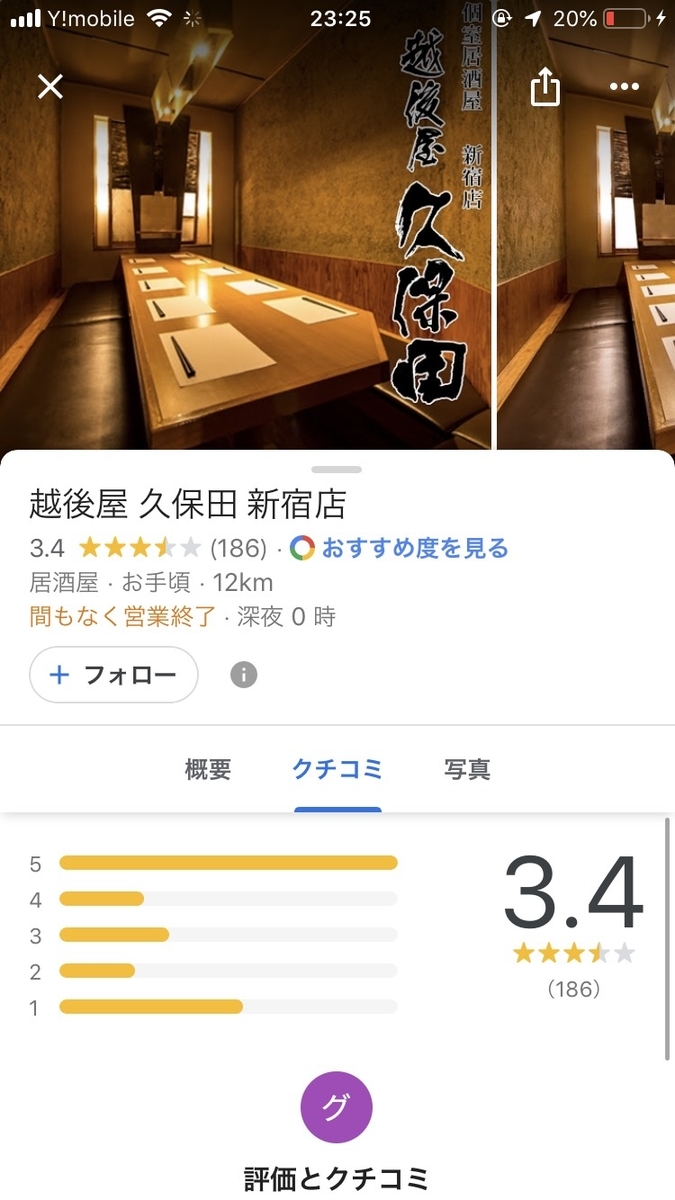The height and width of the screenshot is (1200, 675).
Task: Close the place details view
Action: click(50, 86)
